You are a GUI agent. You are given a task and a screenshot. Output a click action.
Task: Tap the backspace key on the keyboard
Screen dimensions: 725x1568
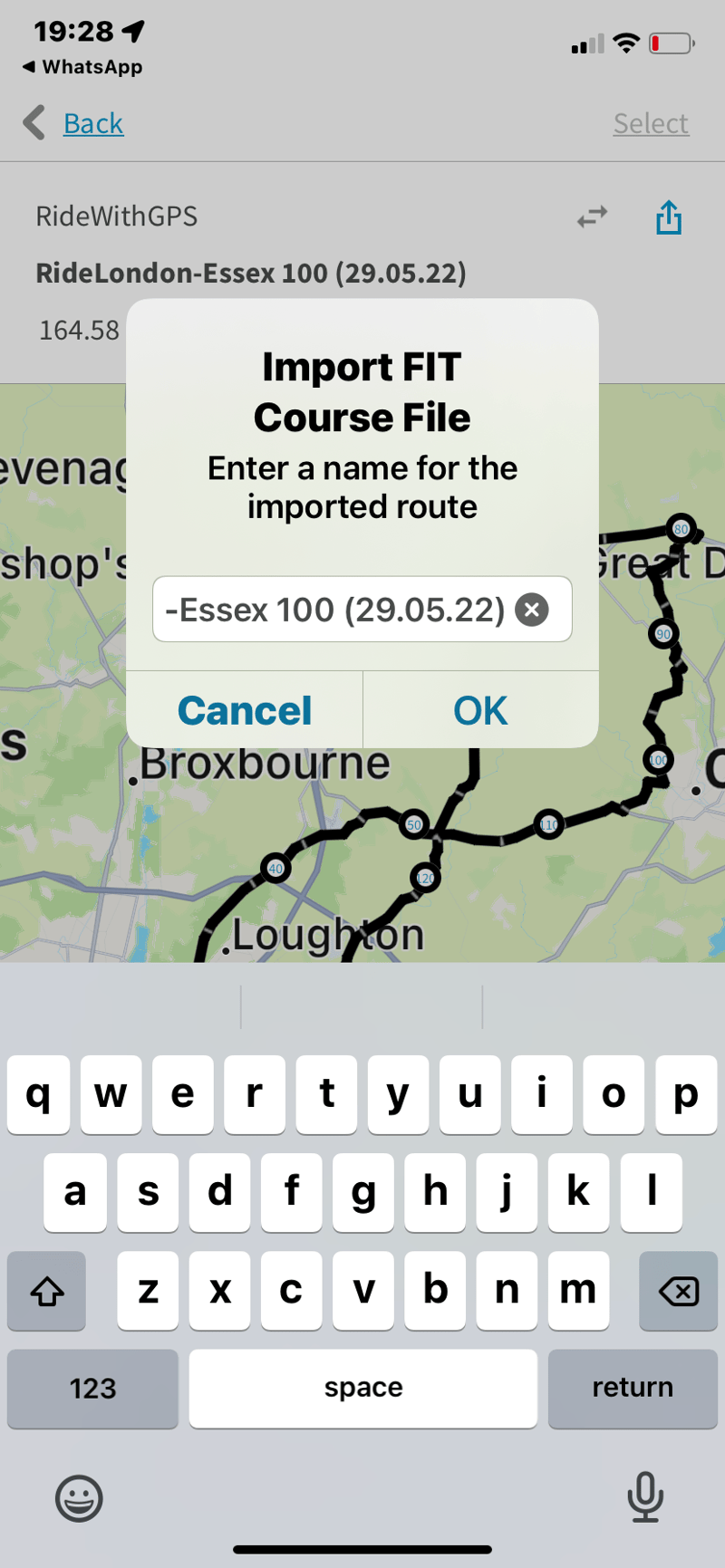[x=678, y=1291]
